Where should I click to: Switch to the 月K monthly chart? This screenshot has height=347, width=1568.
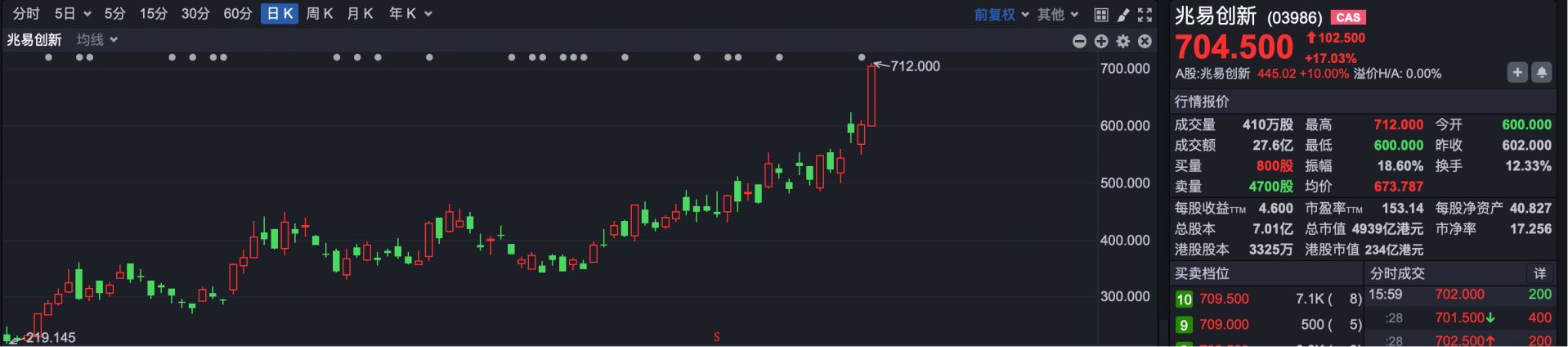pyautogui.click(x=360, y=14)
